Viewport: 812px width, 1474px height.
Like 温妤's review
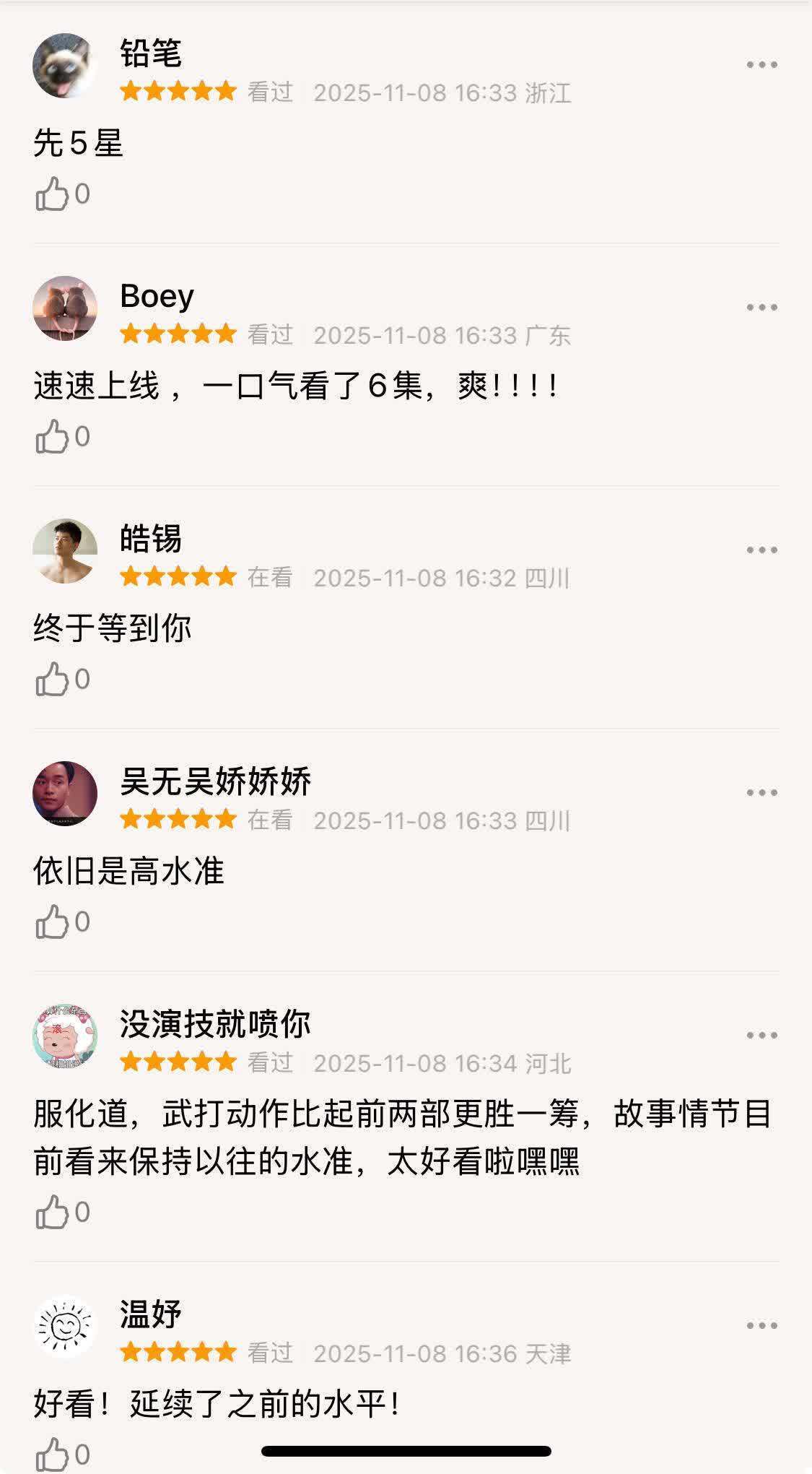tap(53, 1454)
